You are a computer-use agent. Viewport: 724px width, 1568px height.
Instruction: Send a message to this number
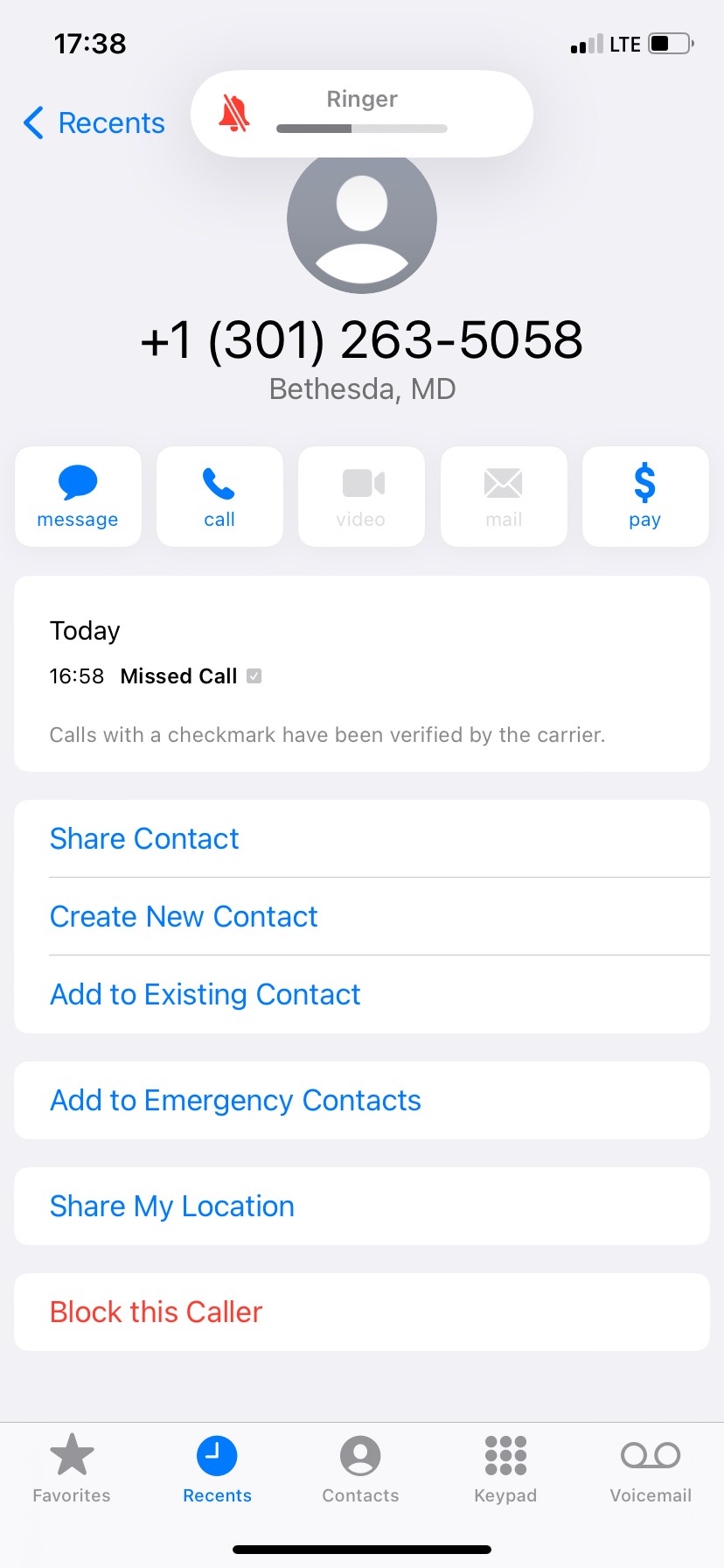78,496
